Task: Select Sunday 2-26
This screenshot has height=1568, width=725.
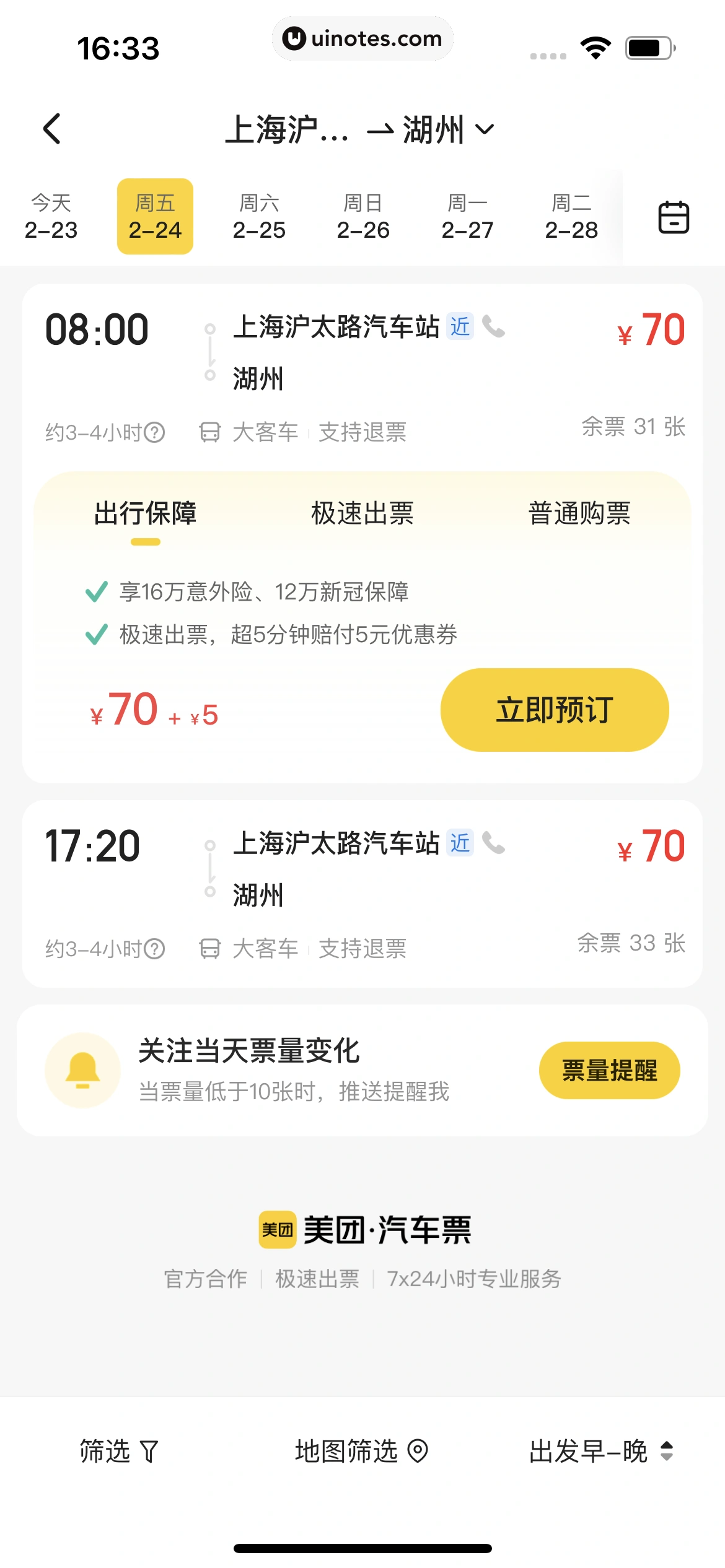Action: pyautogui.click(x=363, y=217)
